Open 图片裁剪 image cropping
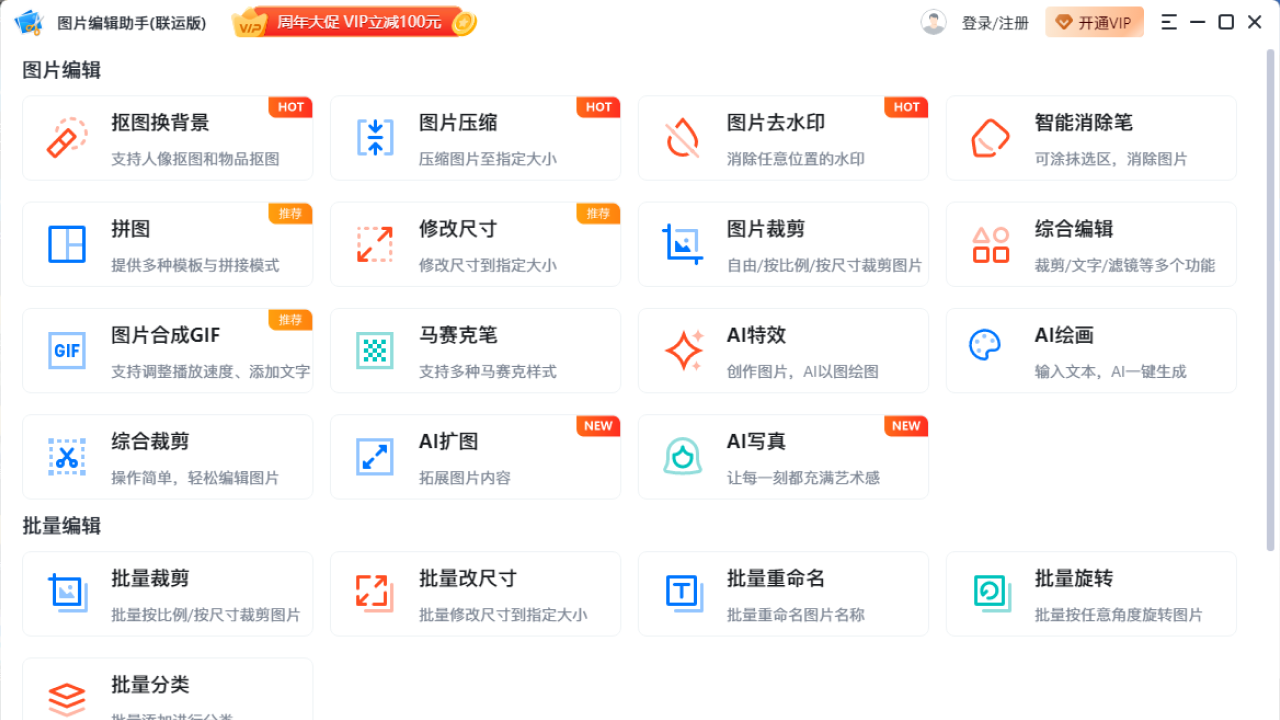This screenshot has height=720, width=1280. (783, 244)
